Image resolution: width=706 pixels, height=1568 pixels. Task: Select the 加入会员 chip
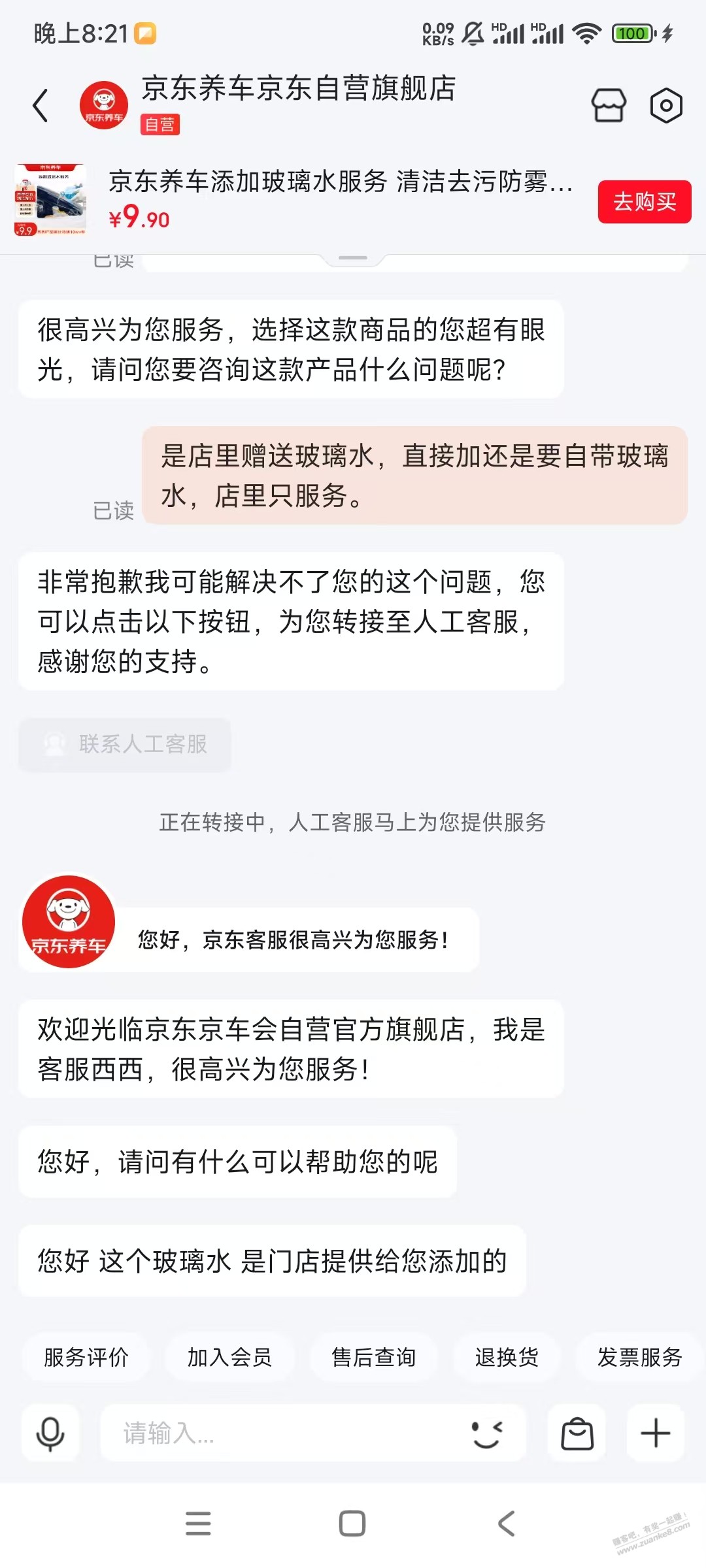pyautogui.click(x=229, y=1358)
